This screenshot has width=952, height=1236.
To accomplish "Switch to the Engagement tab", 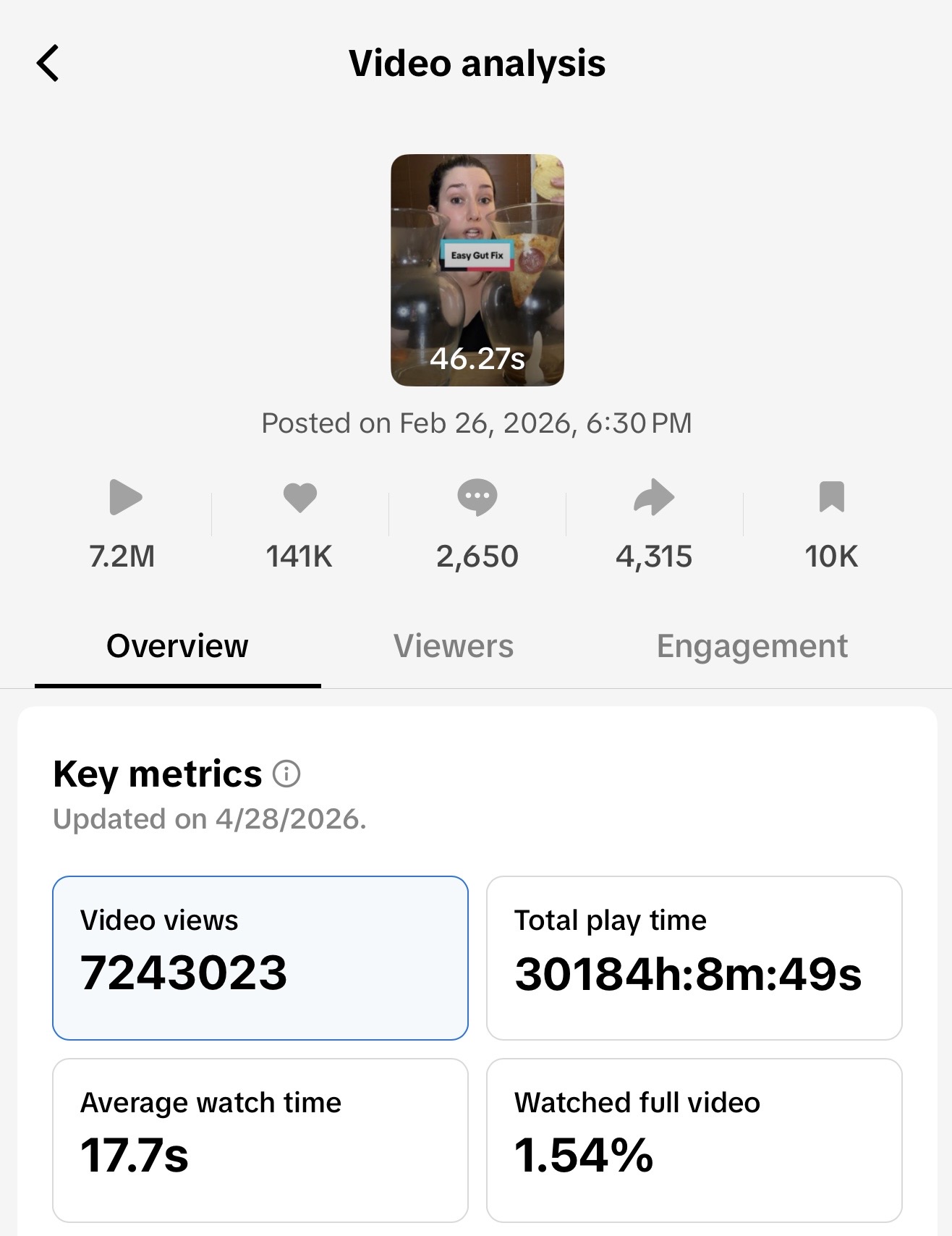I will pos(753,646).
